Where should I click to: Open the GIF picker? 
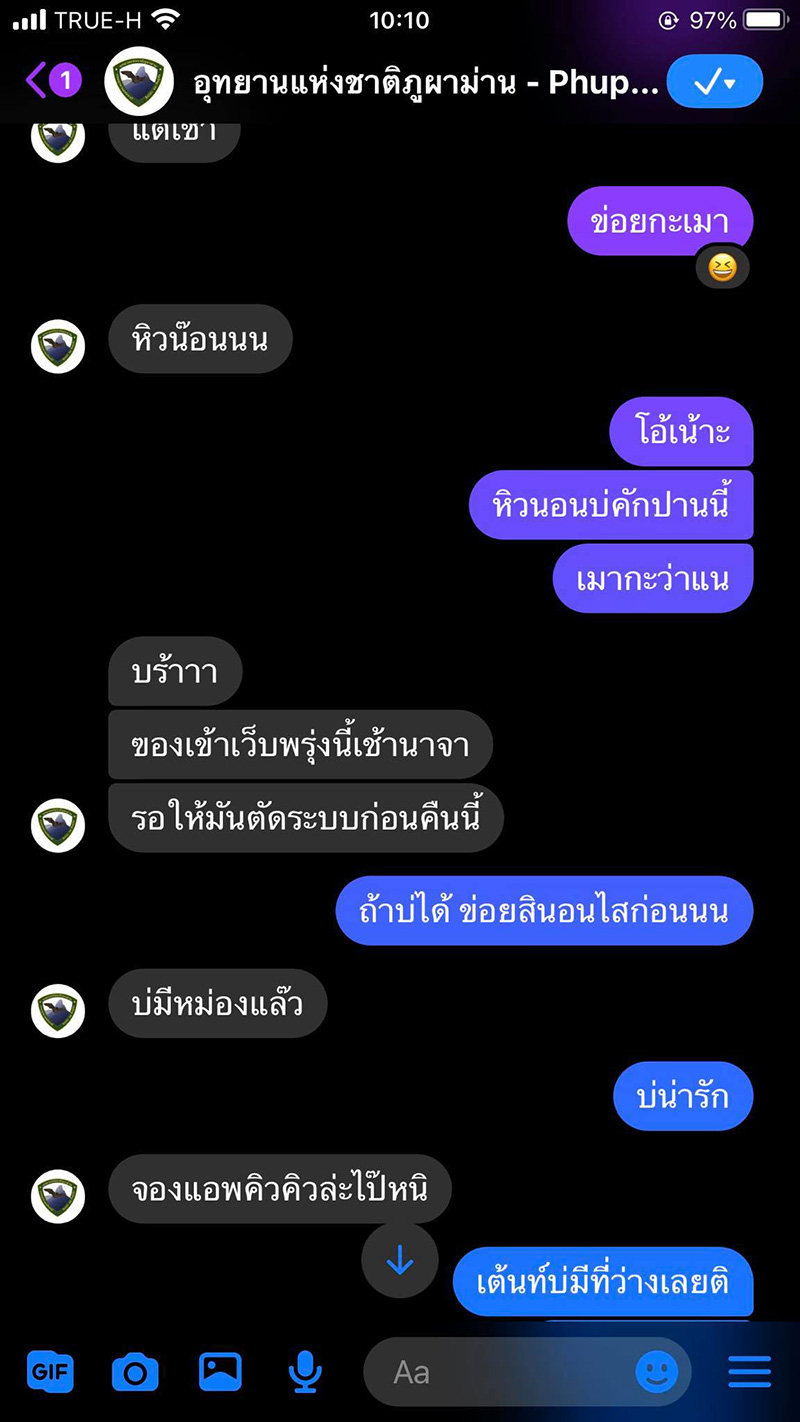tap(51, 1371)
